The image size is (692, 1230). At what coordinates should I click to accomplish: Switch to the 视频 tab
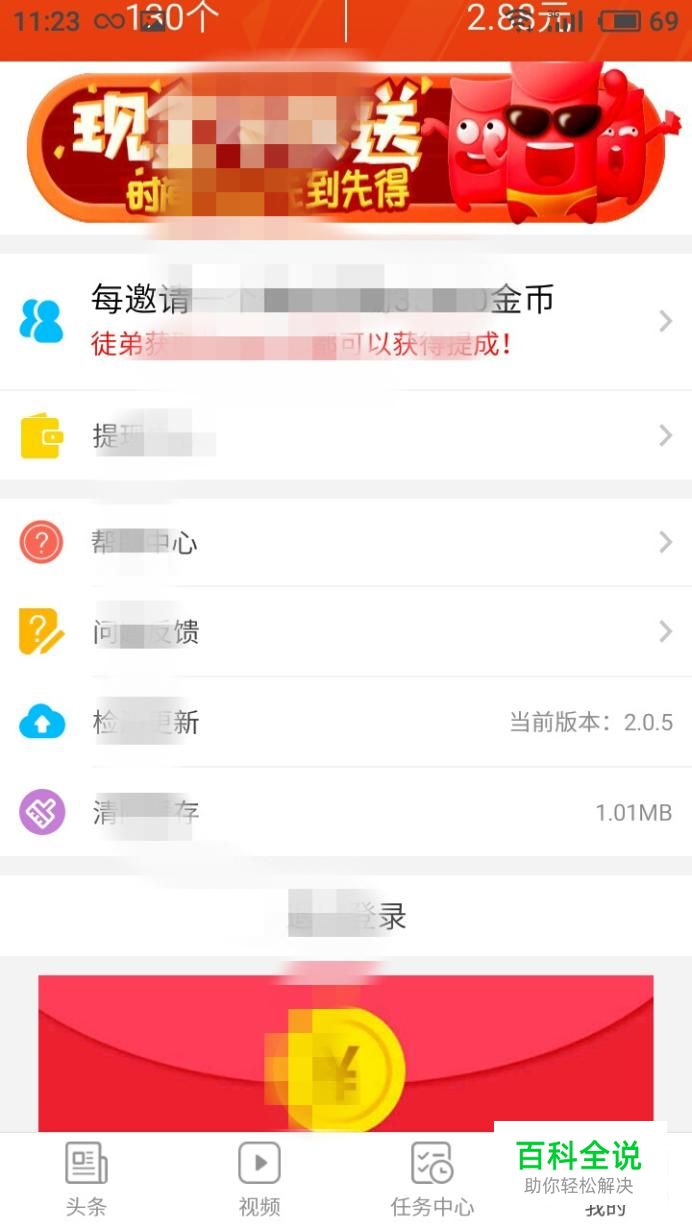[259, 1180]
